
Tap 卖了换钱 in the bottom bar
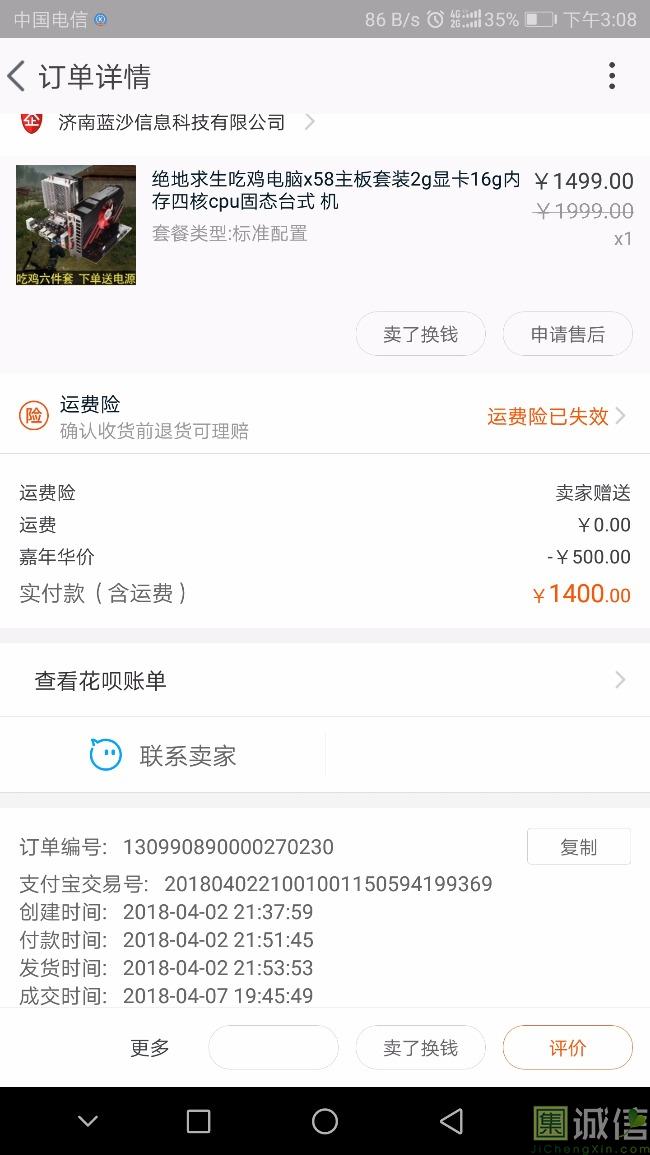(420, 1048)
